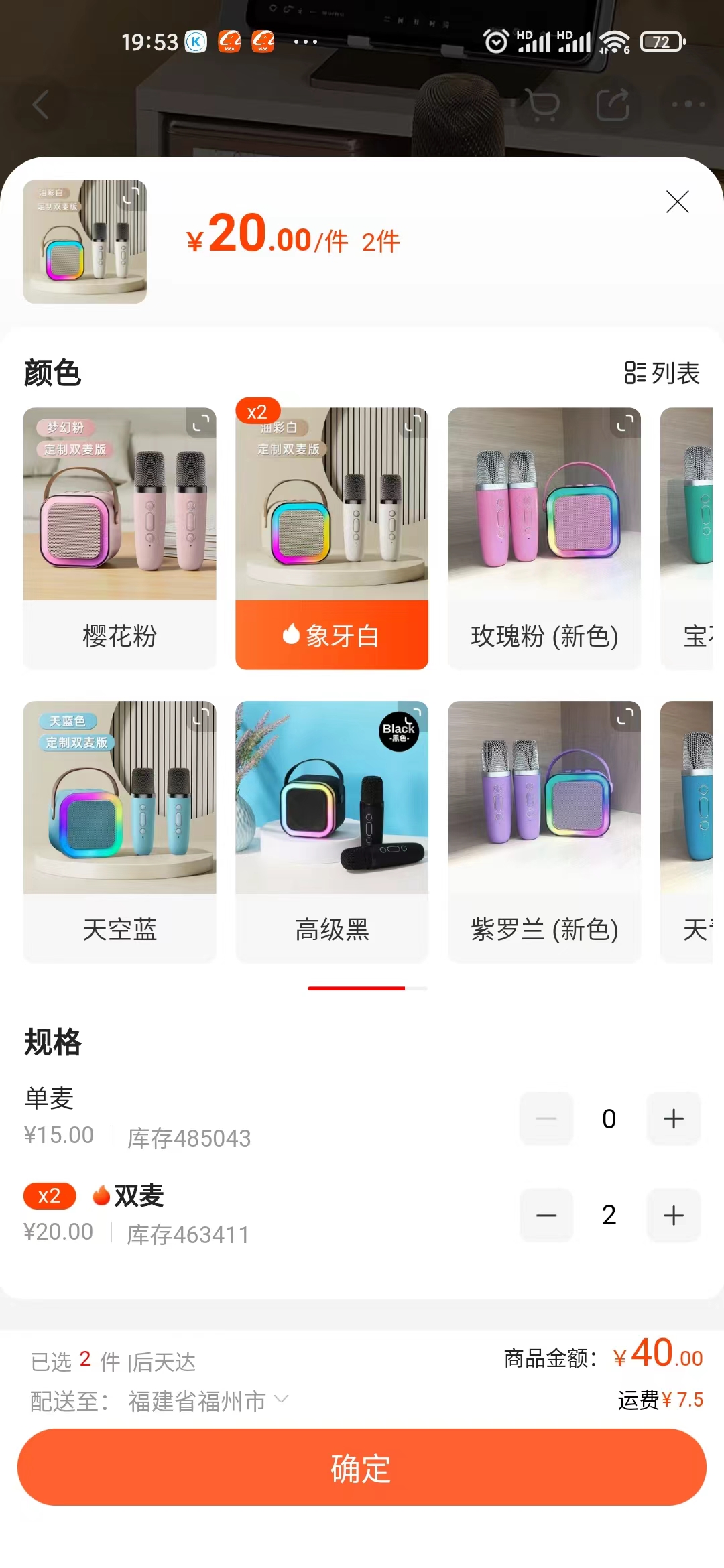
Task: Expand the 樱花粉 image to fullscreen
Action: click(201, 423)
